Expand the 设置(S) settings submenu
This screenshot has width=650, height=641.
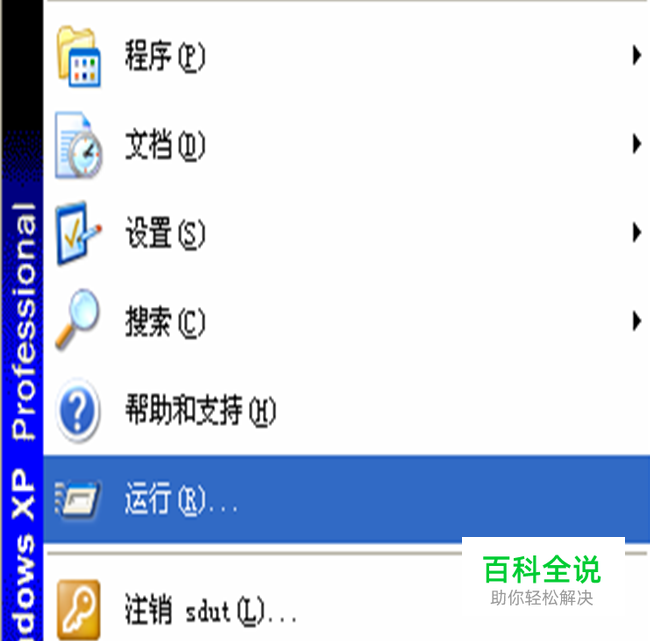[x=347, y=233]
